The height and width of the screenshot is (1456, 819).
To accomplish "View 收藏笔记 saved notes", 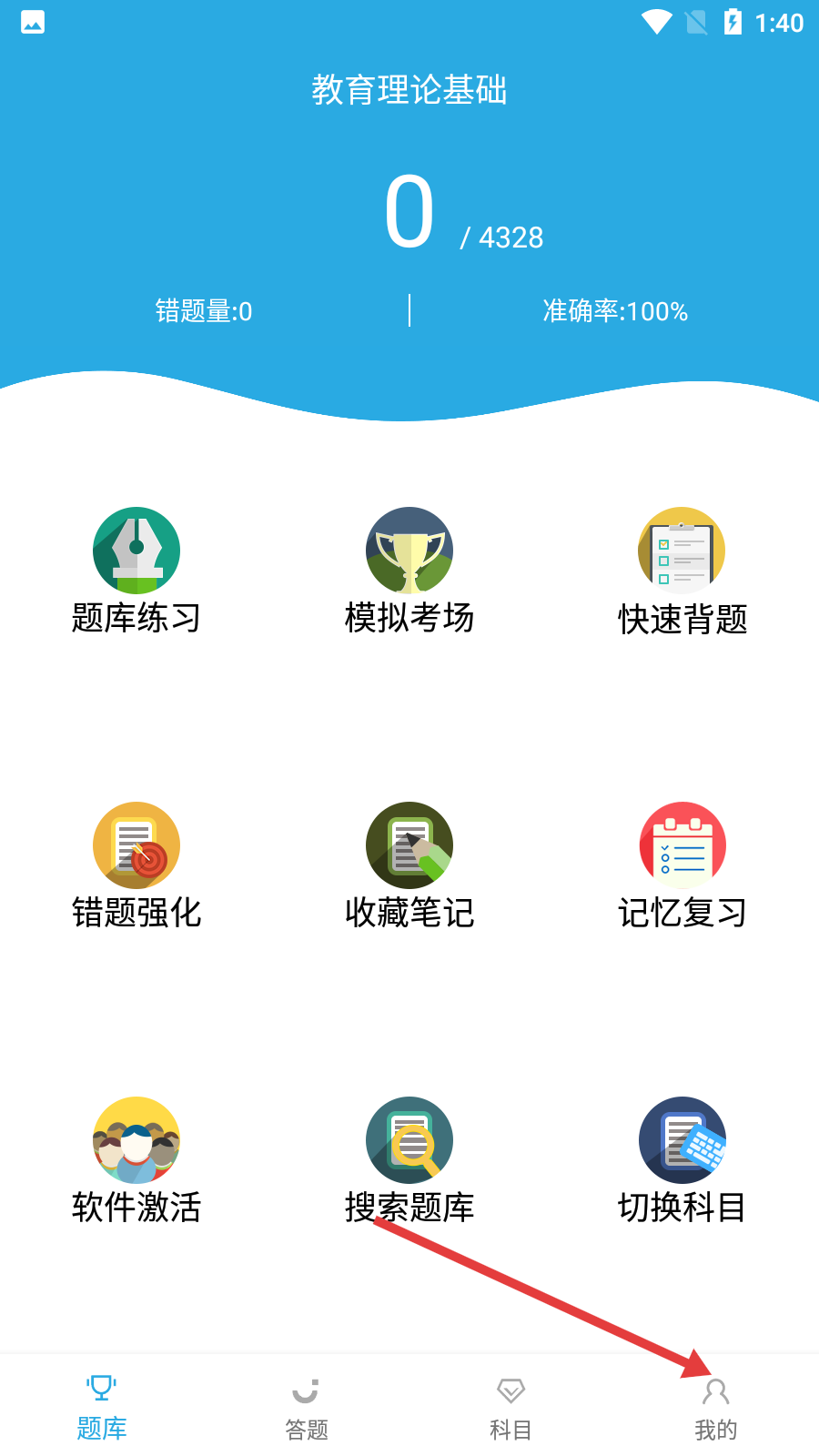I will (409, 866).
